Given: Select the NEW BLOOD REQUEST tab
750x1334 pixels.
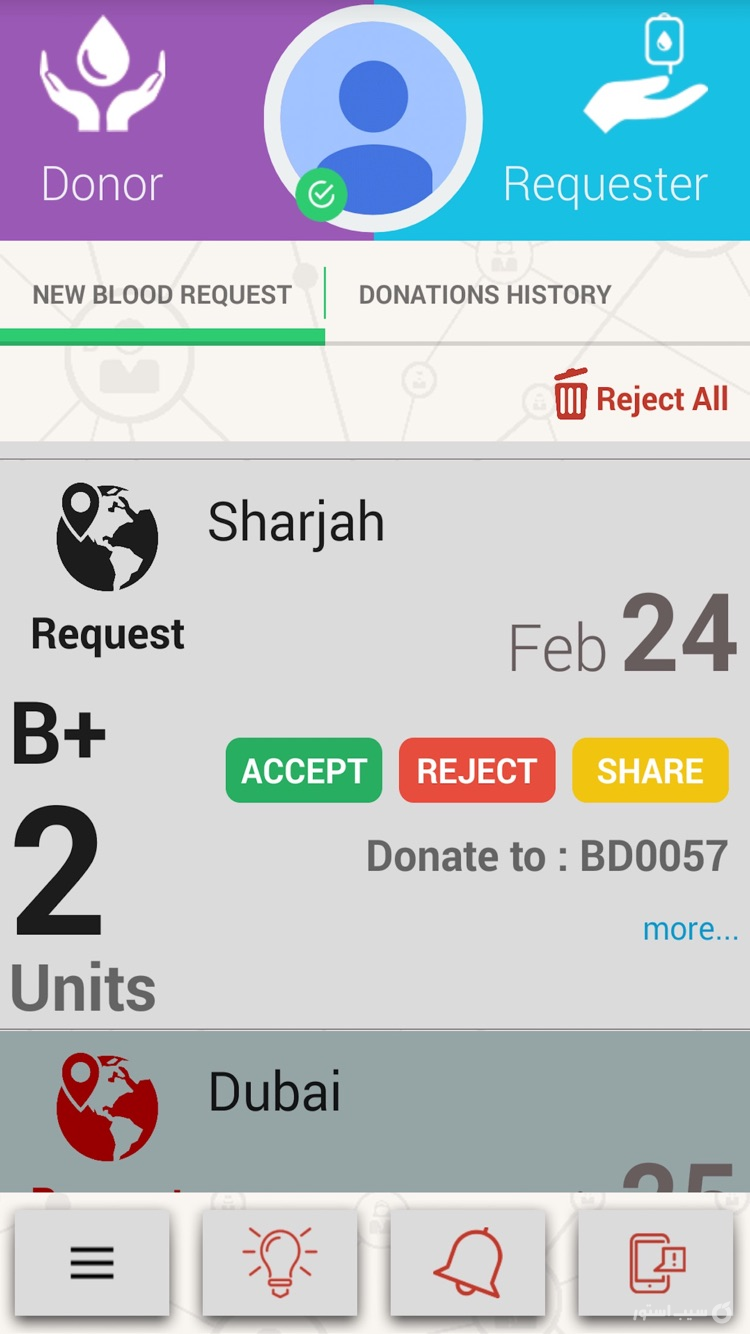Looking at the screenshot, I should coord(162,293).
